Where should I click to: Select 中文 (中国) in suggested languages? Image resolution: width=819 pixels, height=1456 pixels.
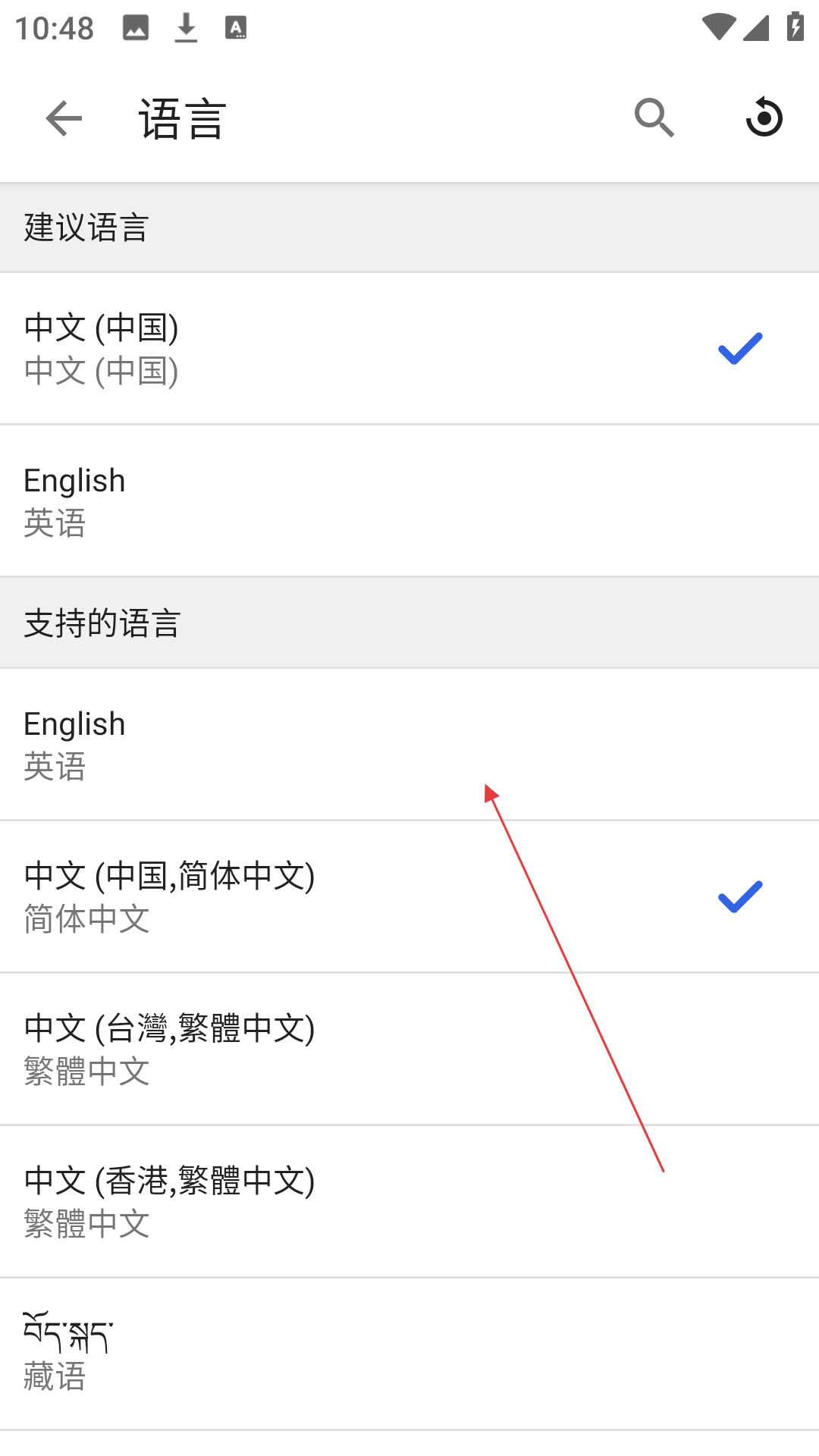[x=409, y=349]
